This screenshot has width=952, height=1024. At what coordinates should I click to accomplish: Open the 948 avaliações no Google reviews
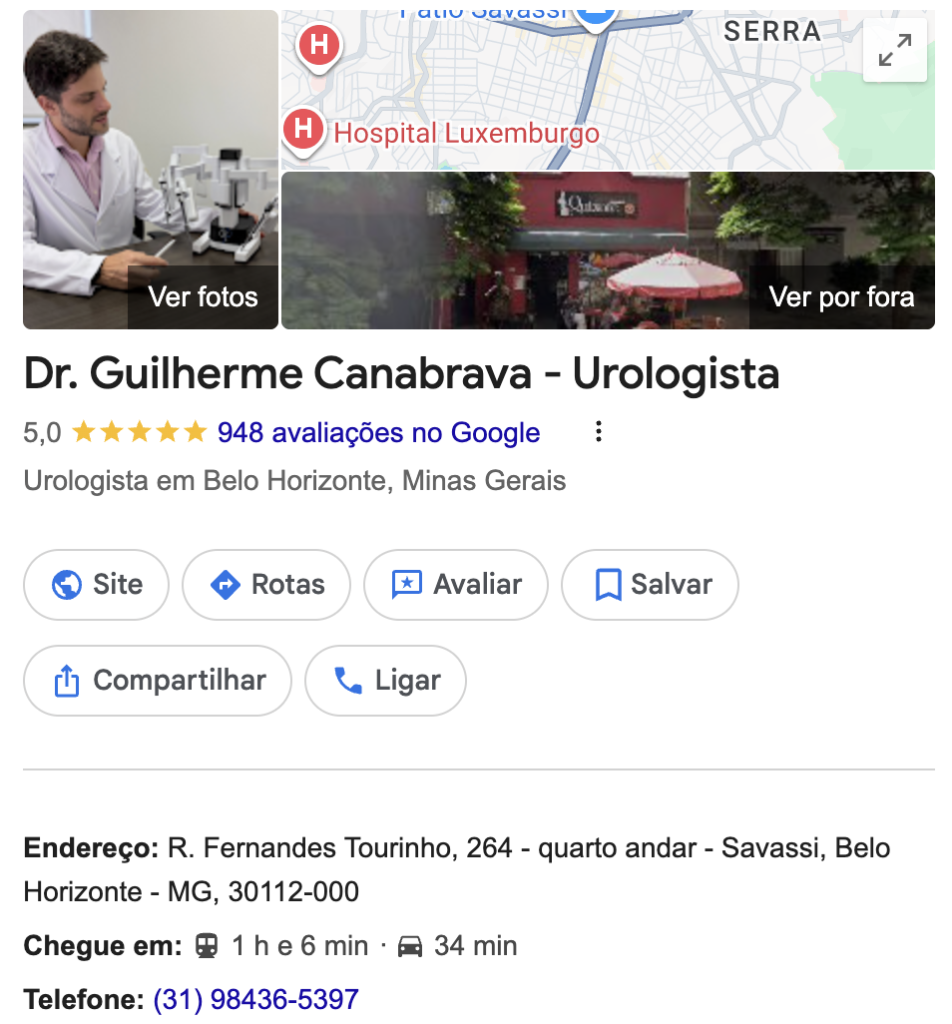pyautogui.click(x=378, y=433)
